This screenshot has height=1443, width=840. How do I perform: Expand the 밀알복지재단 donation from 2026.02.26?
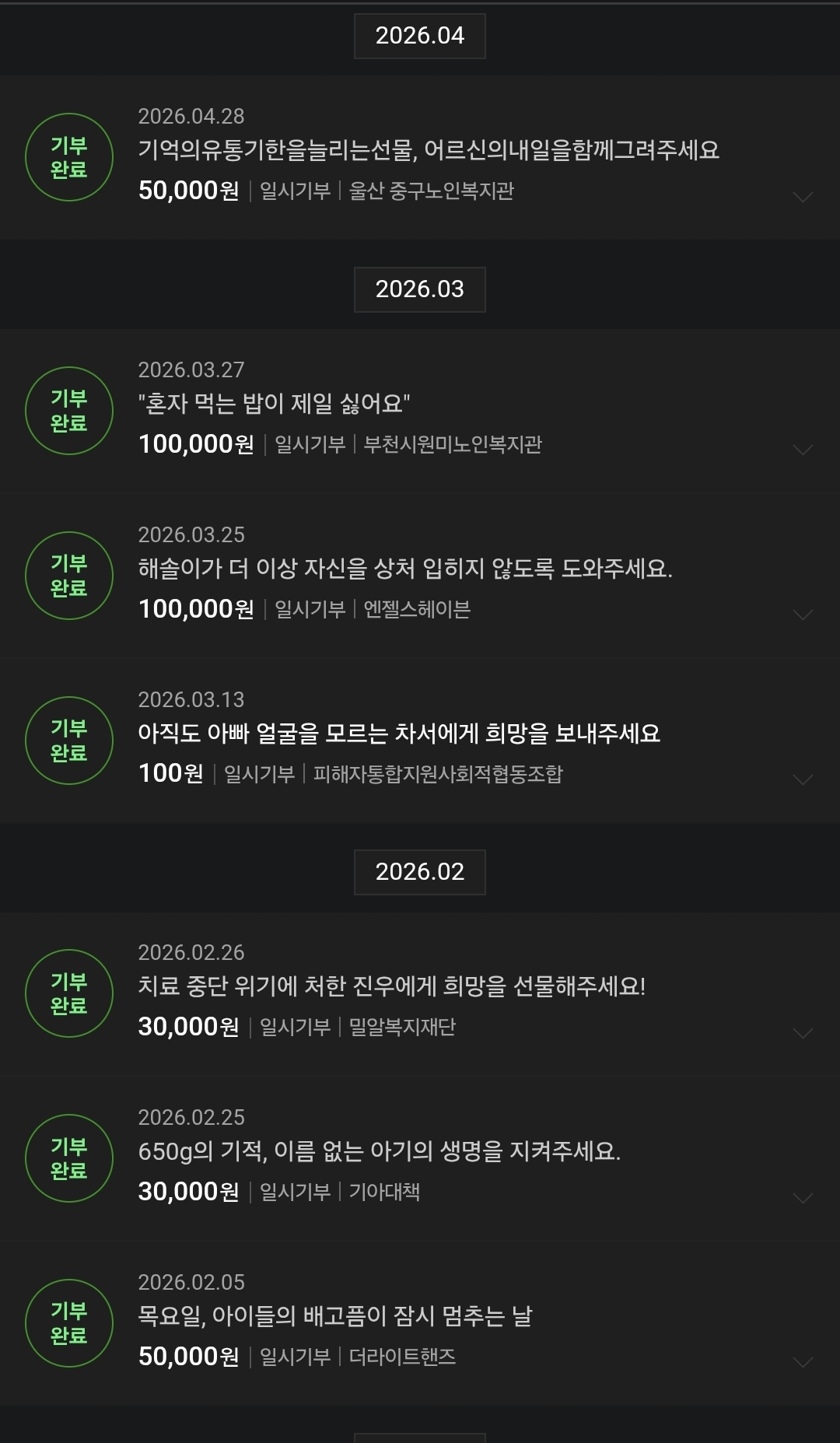[x=803, y=1033]
